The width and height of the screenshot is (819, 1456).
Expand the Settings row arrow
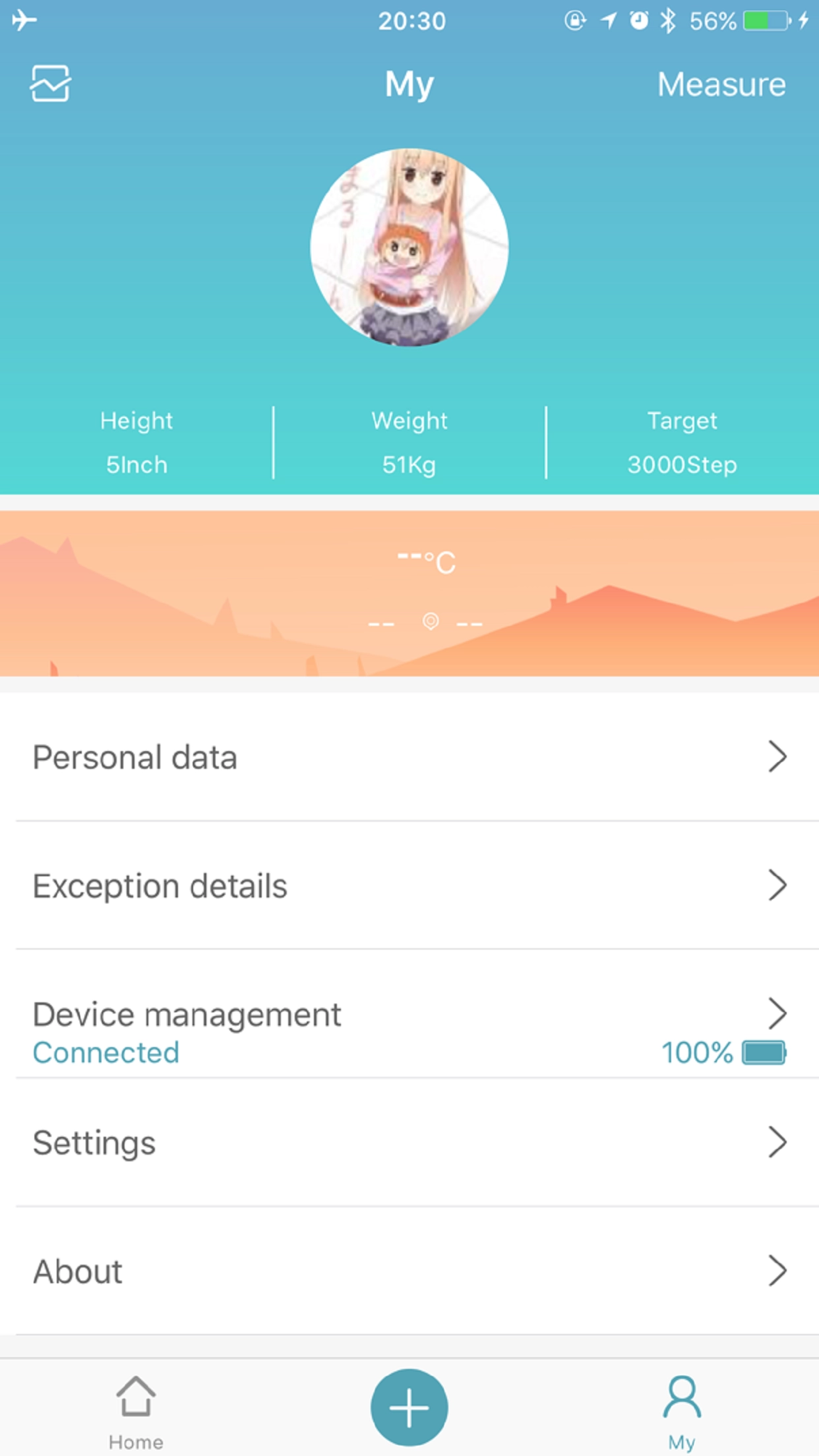tap(779, 1143)
